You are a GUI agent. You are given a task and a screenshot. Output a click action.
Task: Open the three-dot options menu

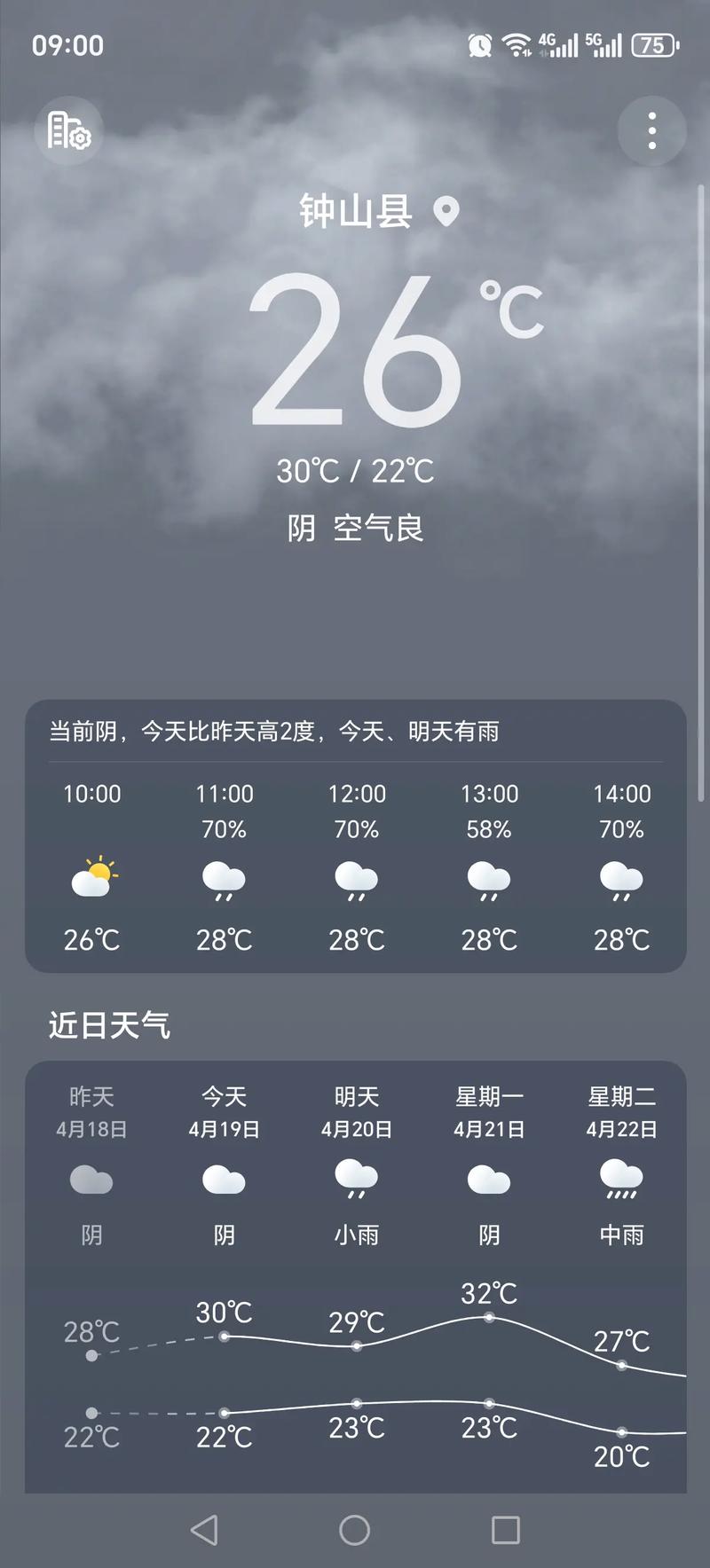point(651,129)
